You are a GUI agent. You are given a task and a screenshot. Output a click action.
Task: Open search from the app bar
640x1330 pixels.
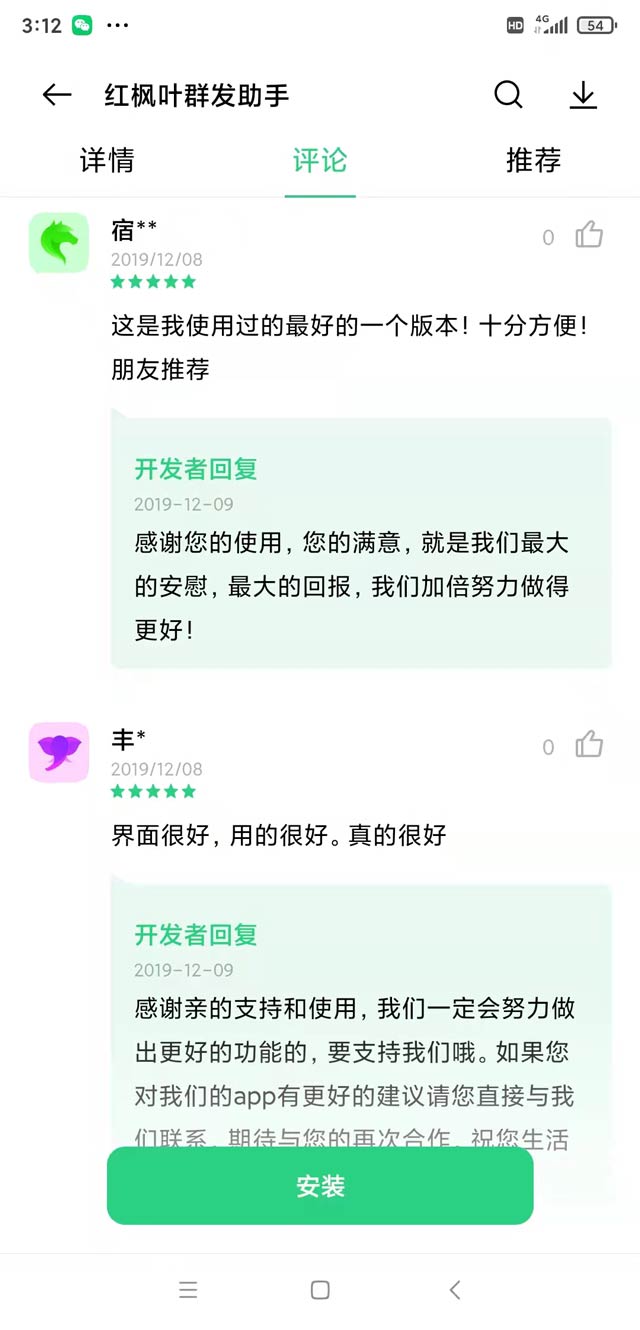tap(508, 95)
